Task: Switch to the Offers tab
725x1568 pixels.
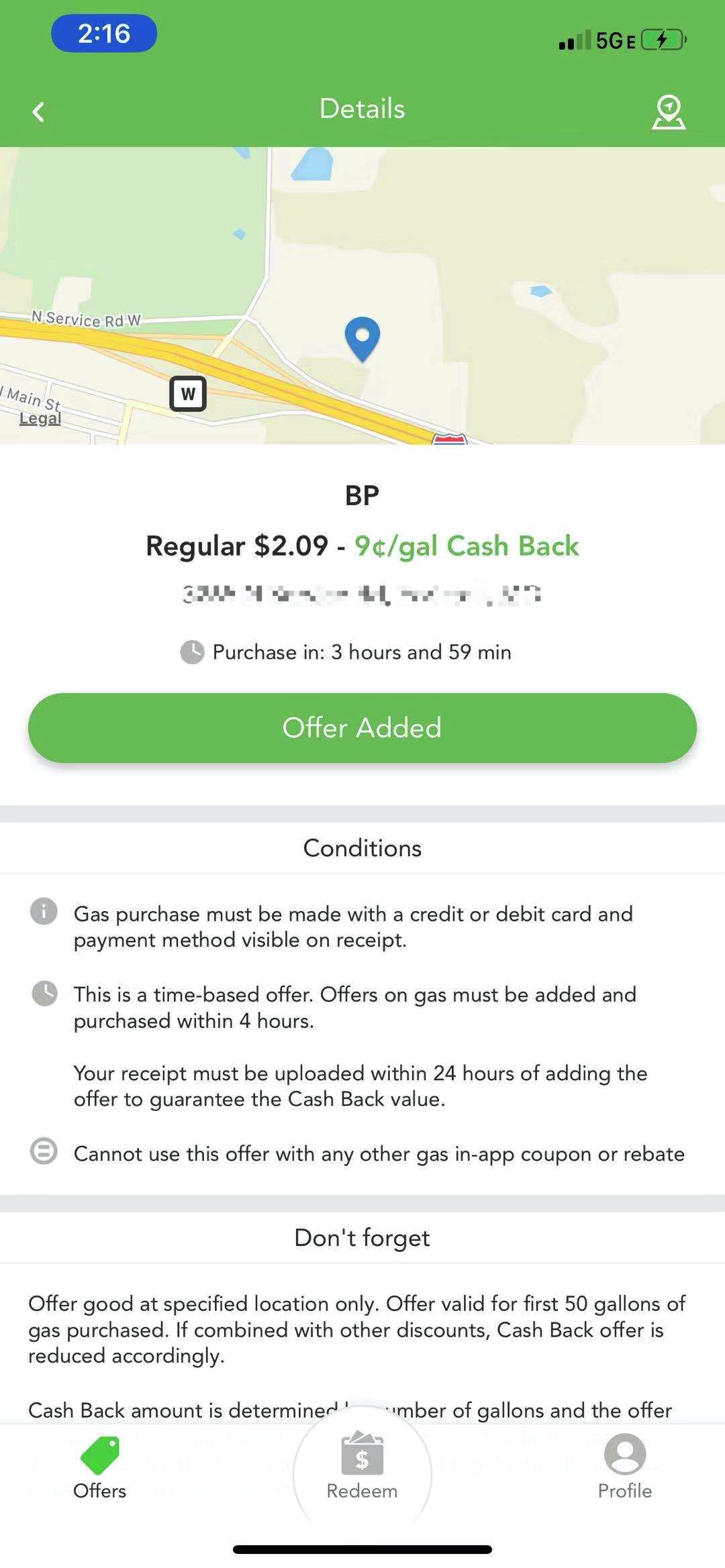Action: [x=99, y=1469]
